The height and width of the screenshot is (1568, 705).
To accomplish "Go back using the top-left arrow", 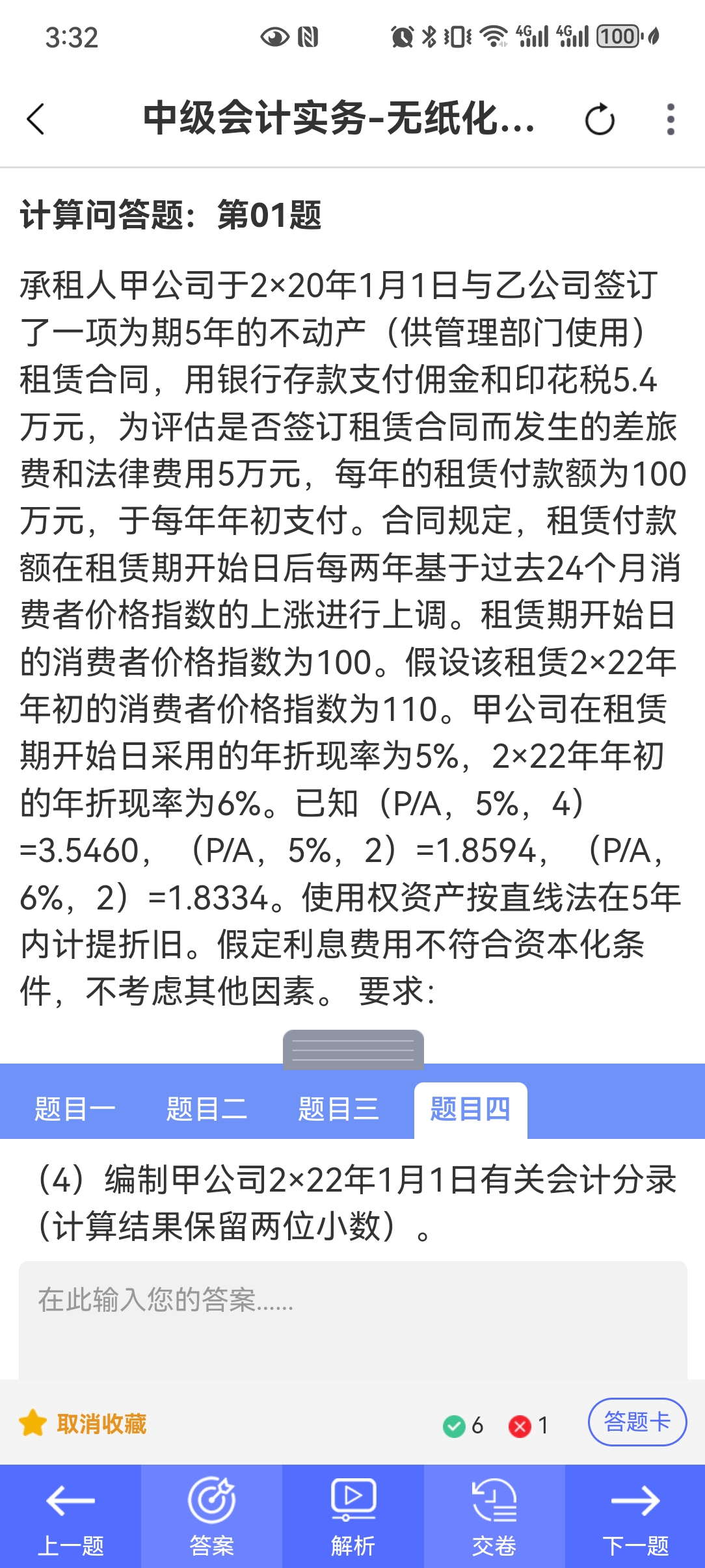I will click(36, 120).
